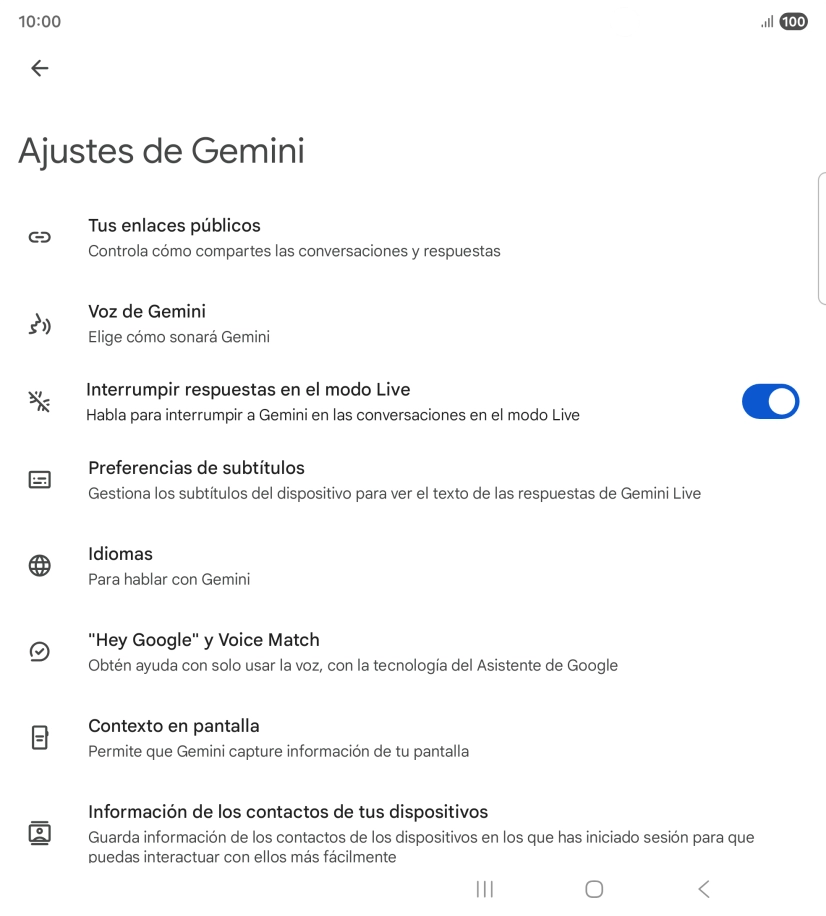
Task: Click the subtitles preferences icon
Action: pos(39,479)
